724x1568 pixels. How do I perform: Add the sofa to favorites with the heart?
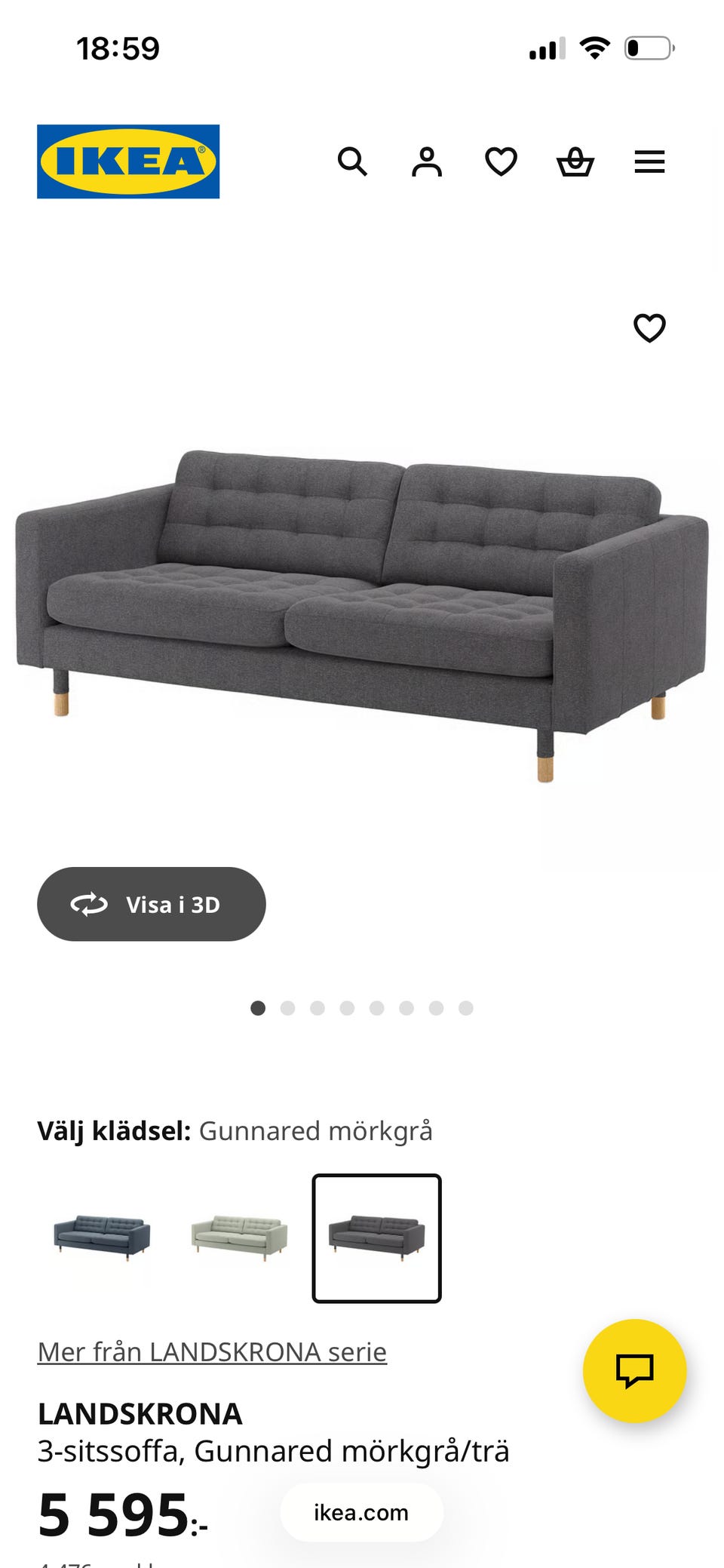coord(649,327)
